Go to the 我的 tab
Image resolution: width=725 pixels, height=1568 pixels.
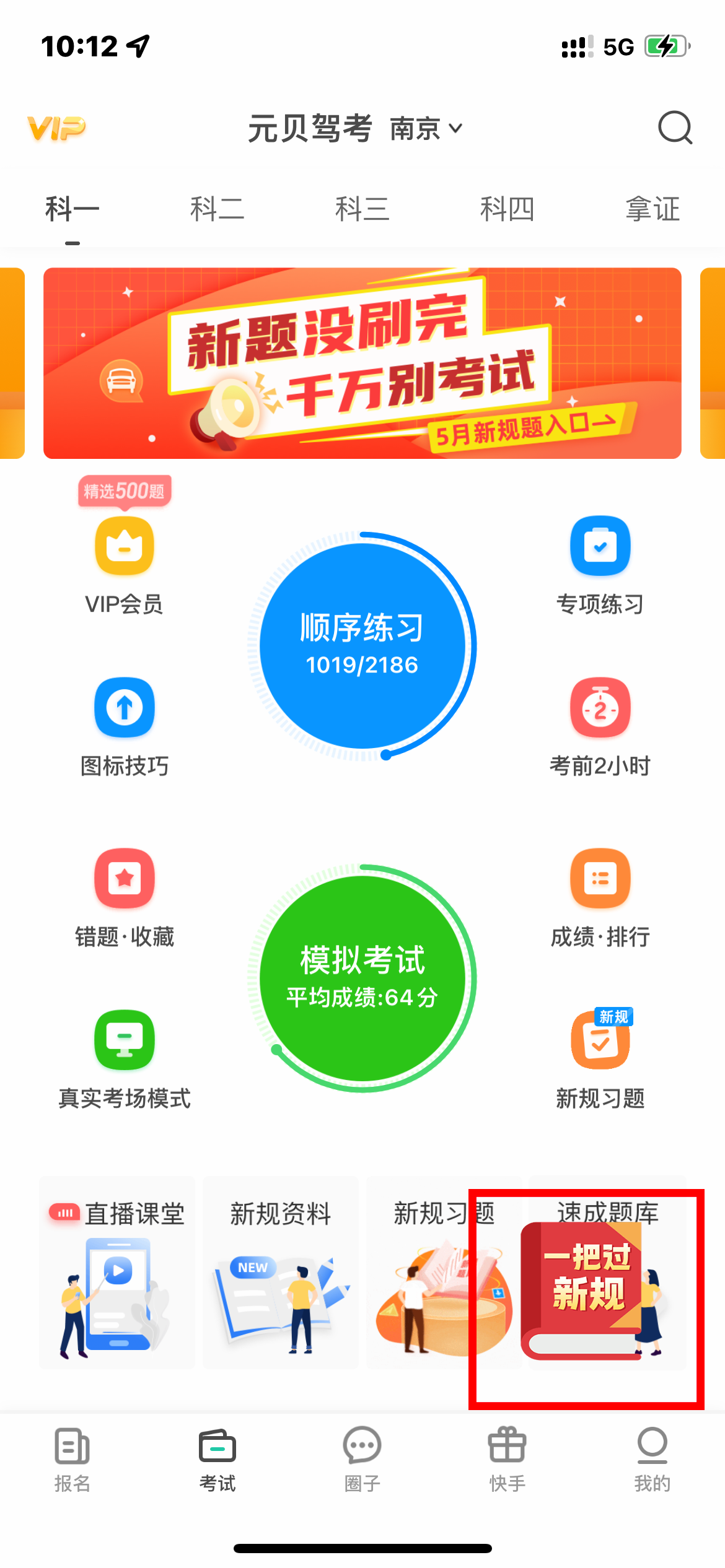[652, 1459]
